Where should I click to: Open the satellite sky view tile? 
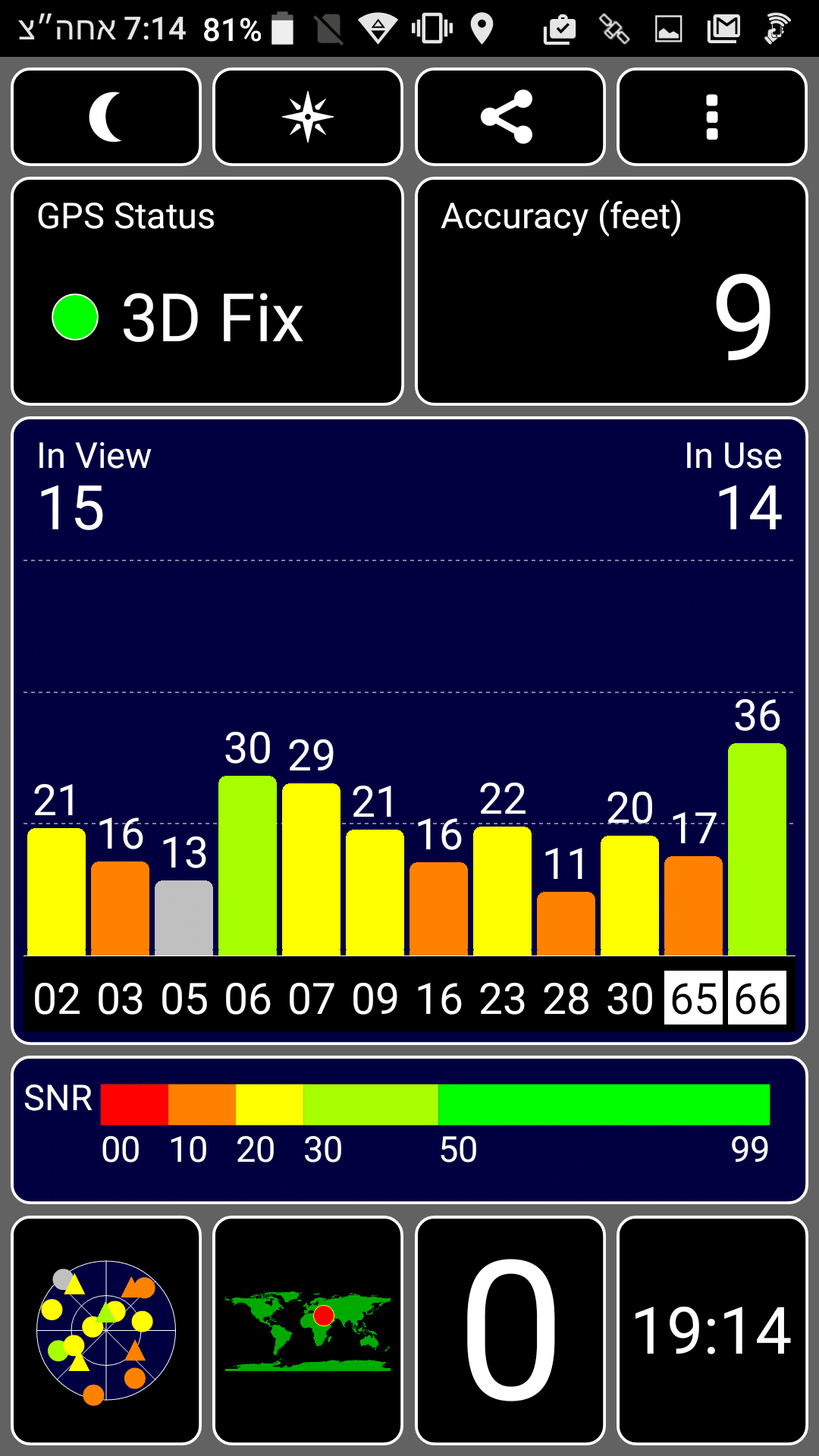coord(106,1330)
